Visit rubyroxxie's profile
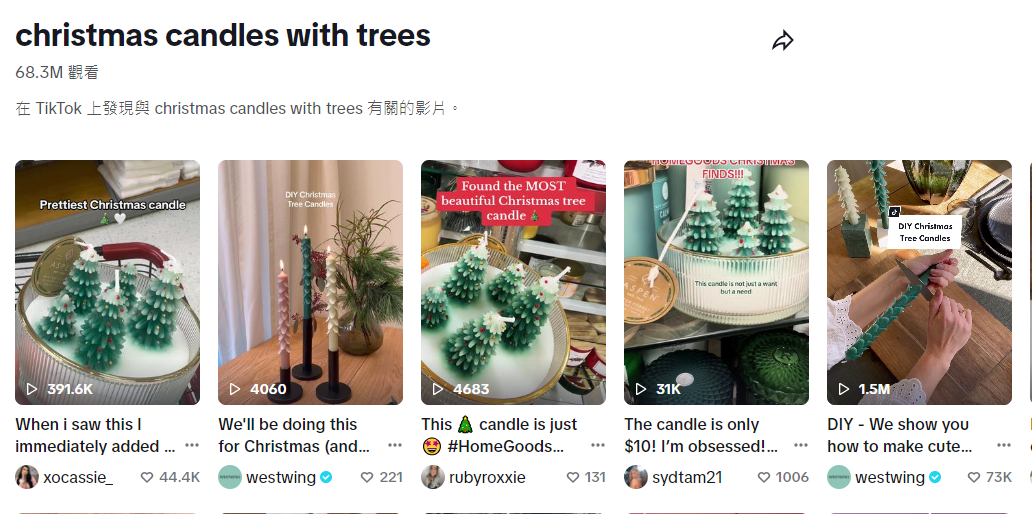The width and height of the screenshot is (1032, 514). (x=487, y=477)
